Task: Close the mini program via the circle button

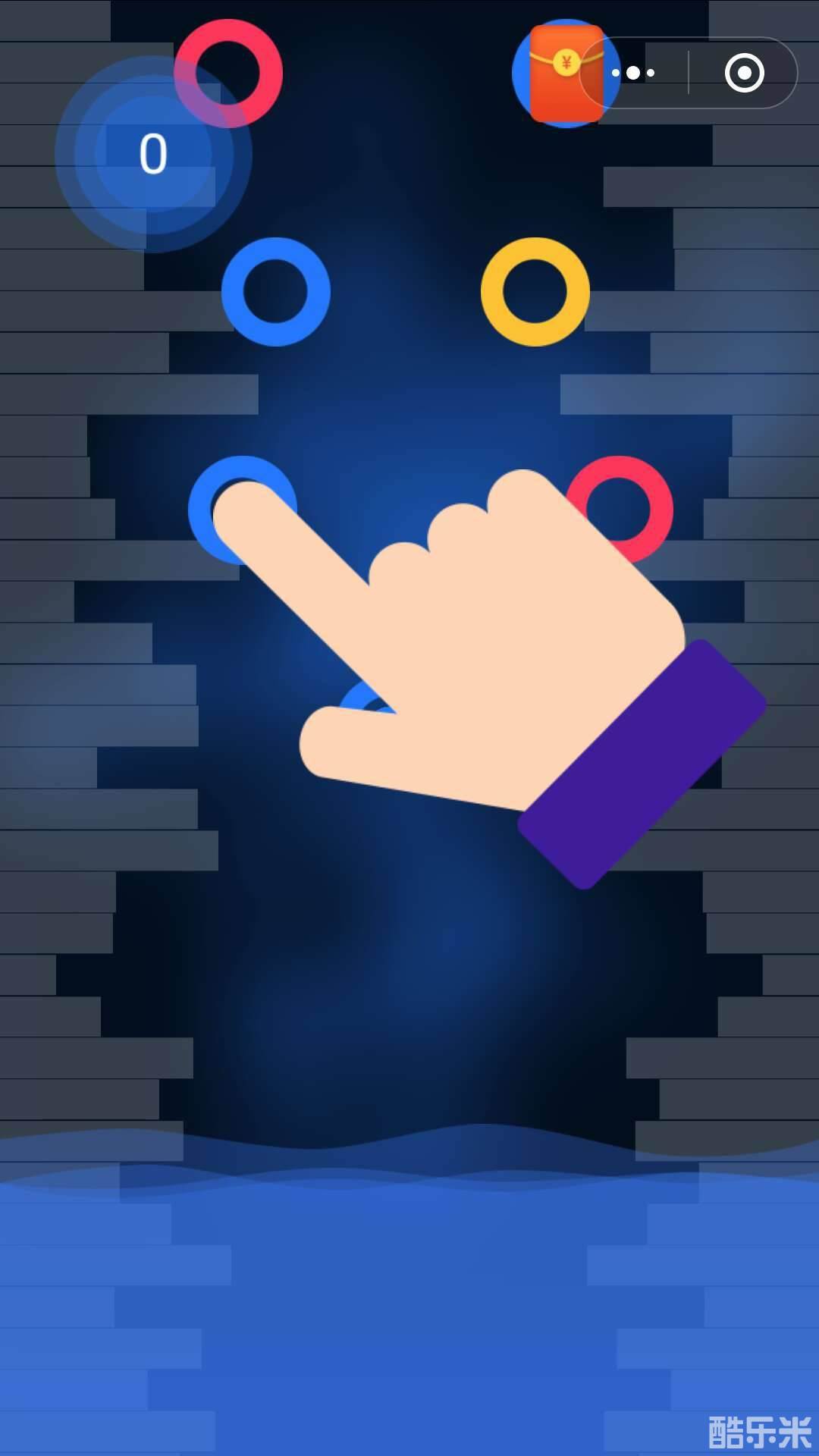Action: coord(744,73)
